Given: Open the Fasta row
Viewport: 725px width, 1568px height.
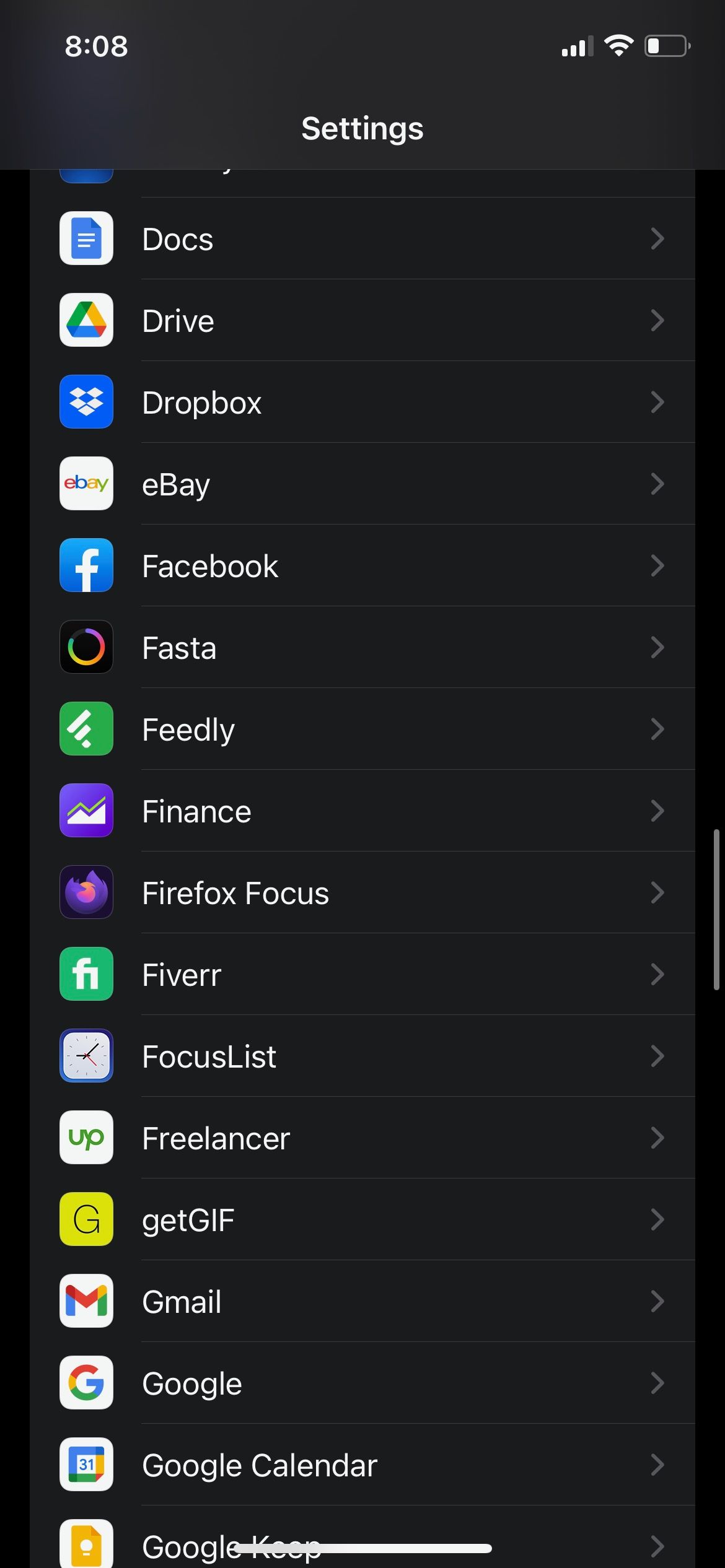Looking at the screenshot, I should (362, 648).
